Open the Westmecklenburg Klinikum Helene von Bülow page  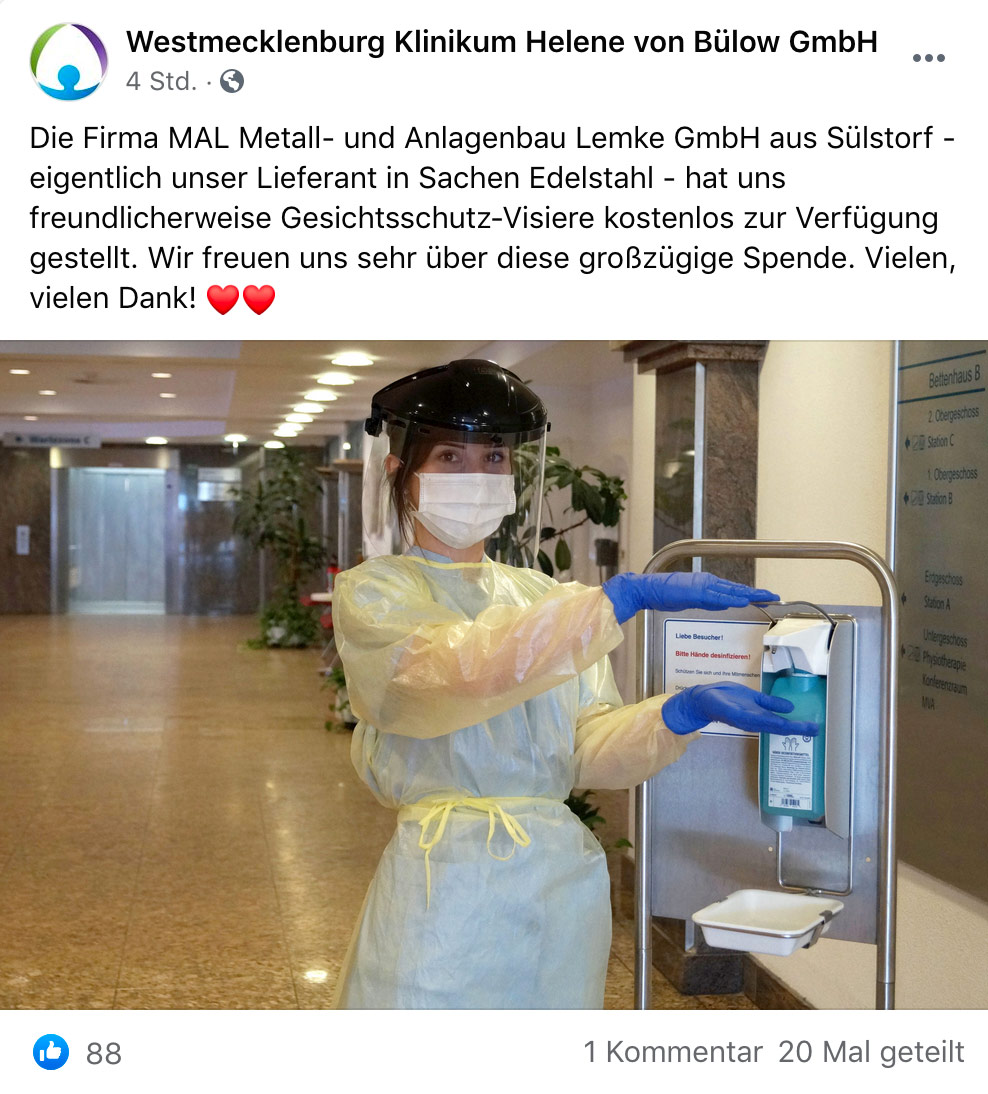coord(501,42)
